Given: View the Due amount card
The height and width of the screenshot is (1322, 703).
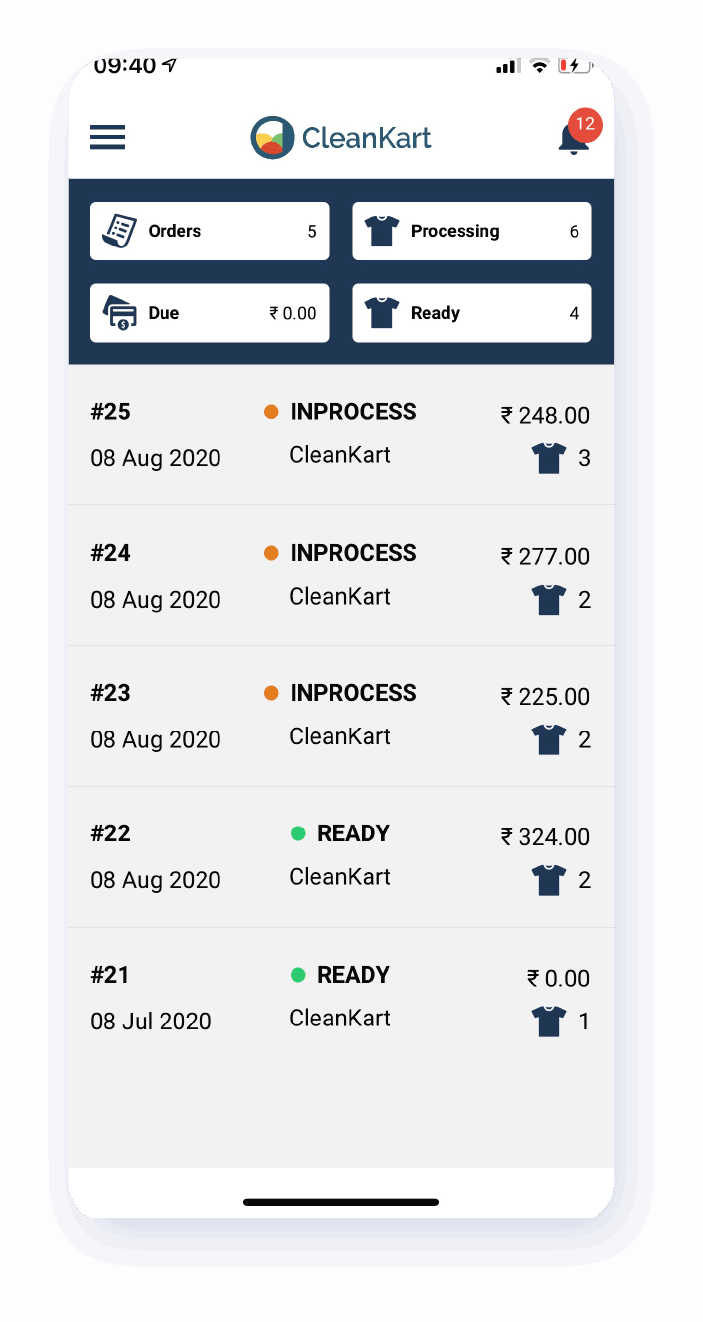Looking at the screenshot, I should coord(209,313).
